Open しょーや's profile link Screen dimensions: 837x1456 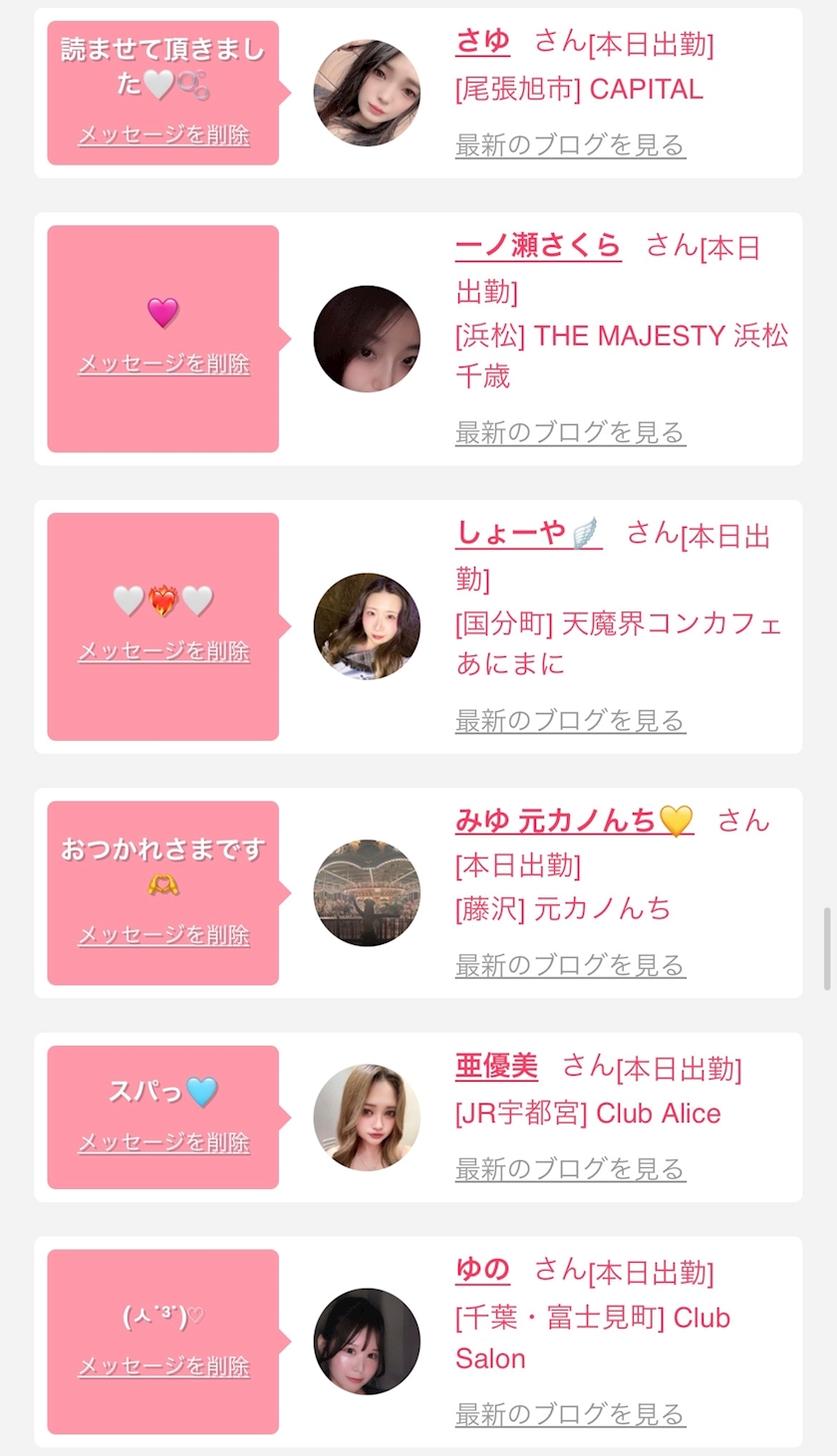coord(528,534)
